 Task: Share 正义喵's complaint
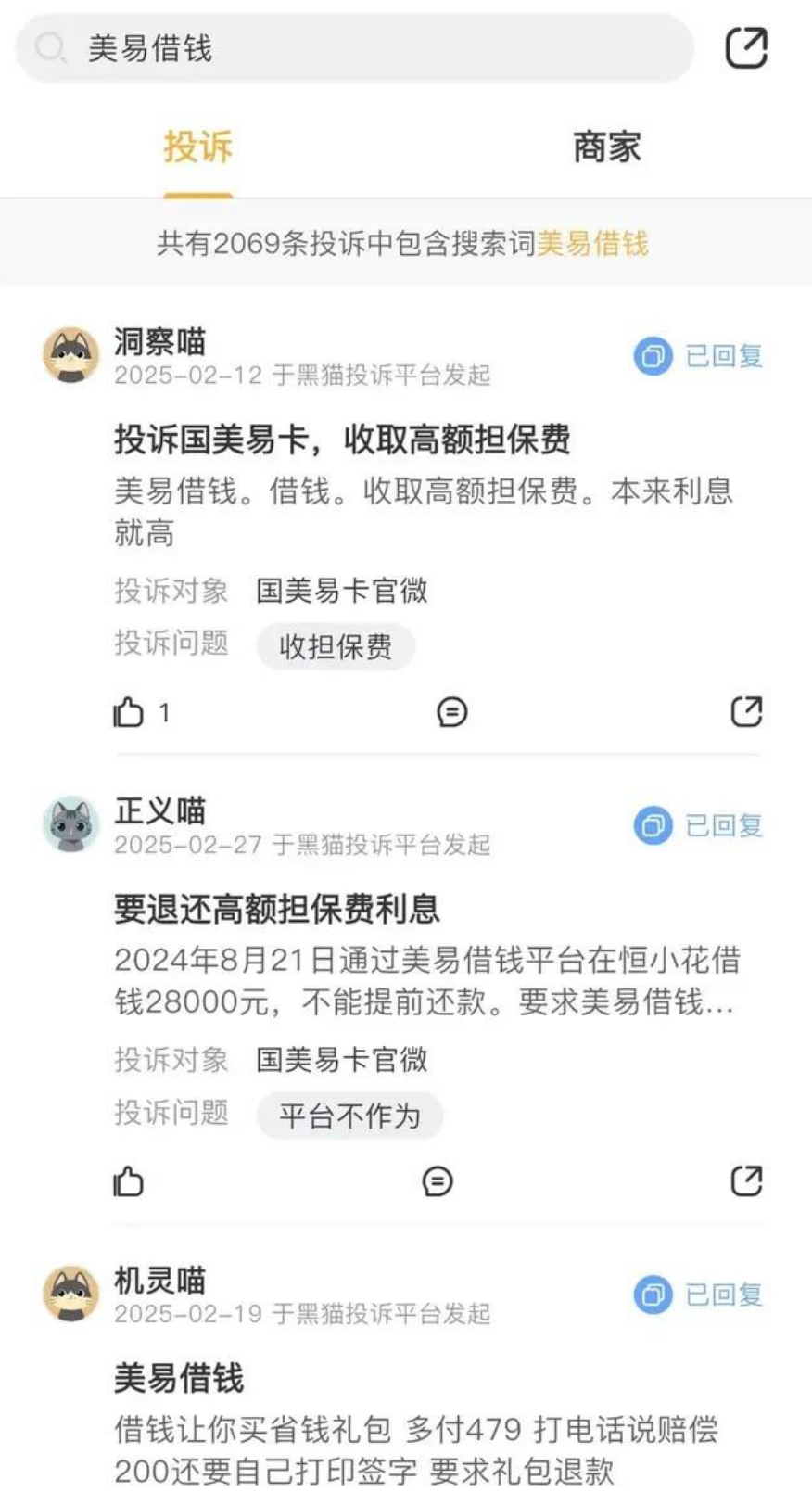point(746,1180)
